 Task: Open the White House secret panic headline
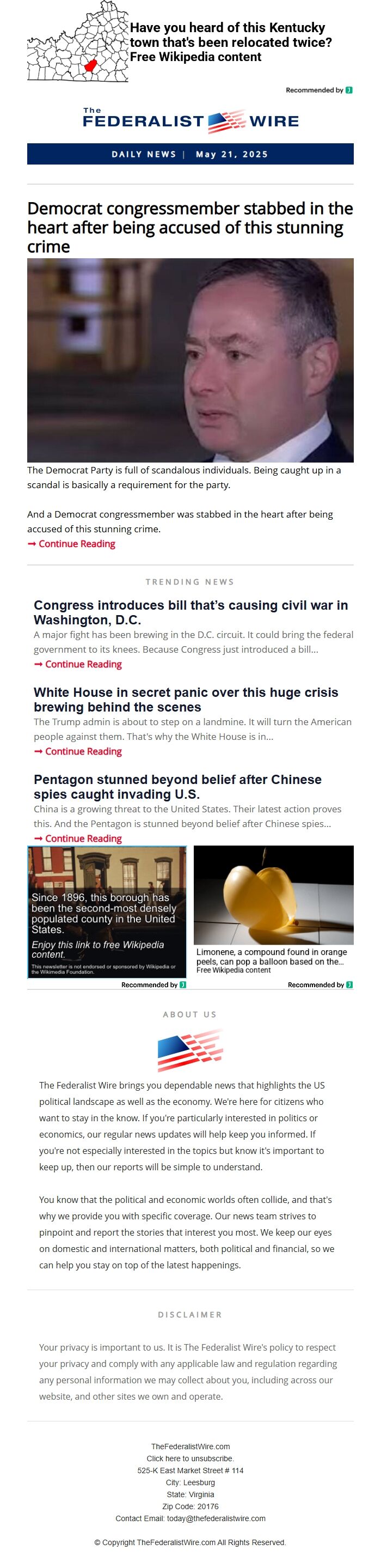pos(186,699)
